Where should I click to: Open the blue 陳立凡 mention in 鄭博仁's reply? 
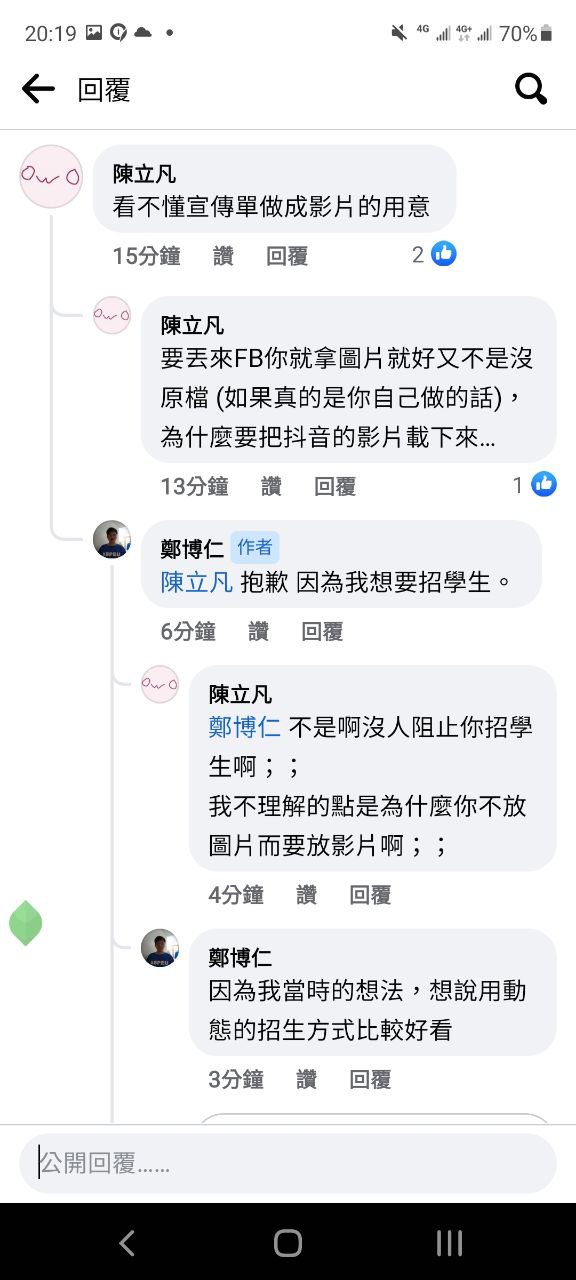click(197, 582)
